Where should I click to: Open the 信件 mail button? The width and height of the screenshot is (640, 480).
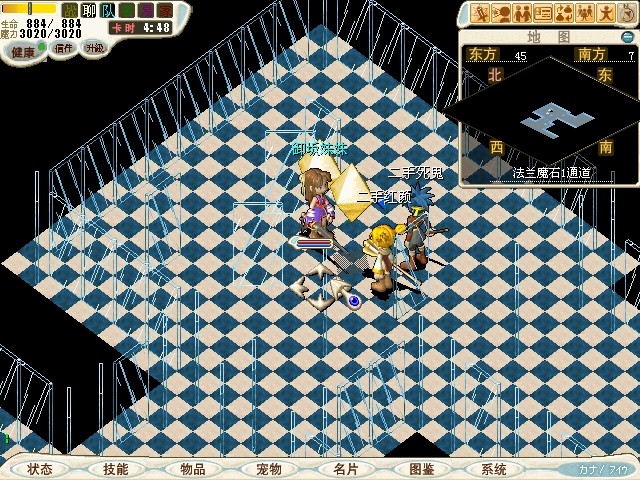pos(63,48)
